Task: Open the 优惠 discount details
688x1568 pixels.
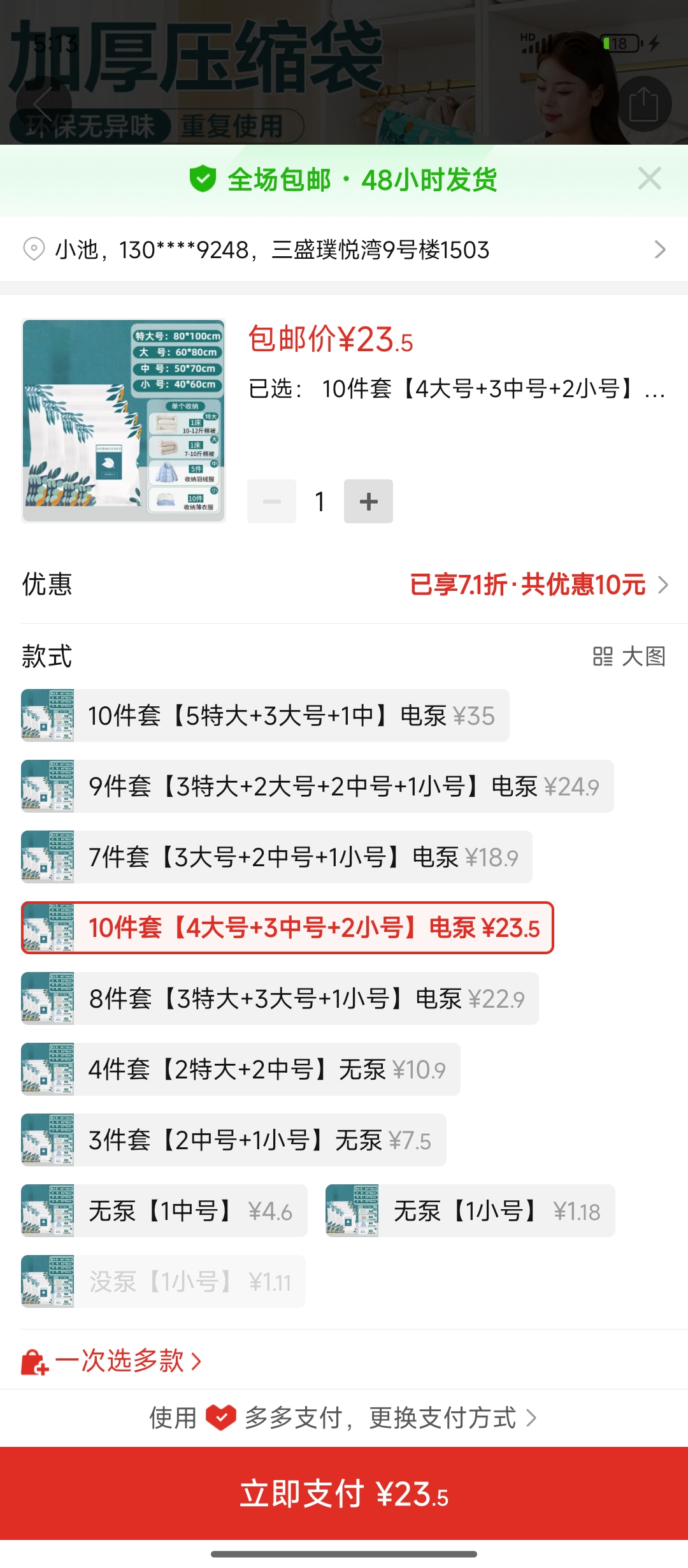Action: tap(538, 584)
